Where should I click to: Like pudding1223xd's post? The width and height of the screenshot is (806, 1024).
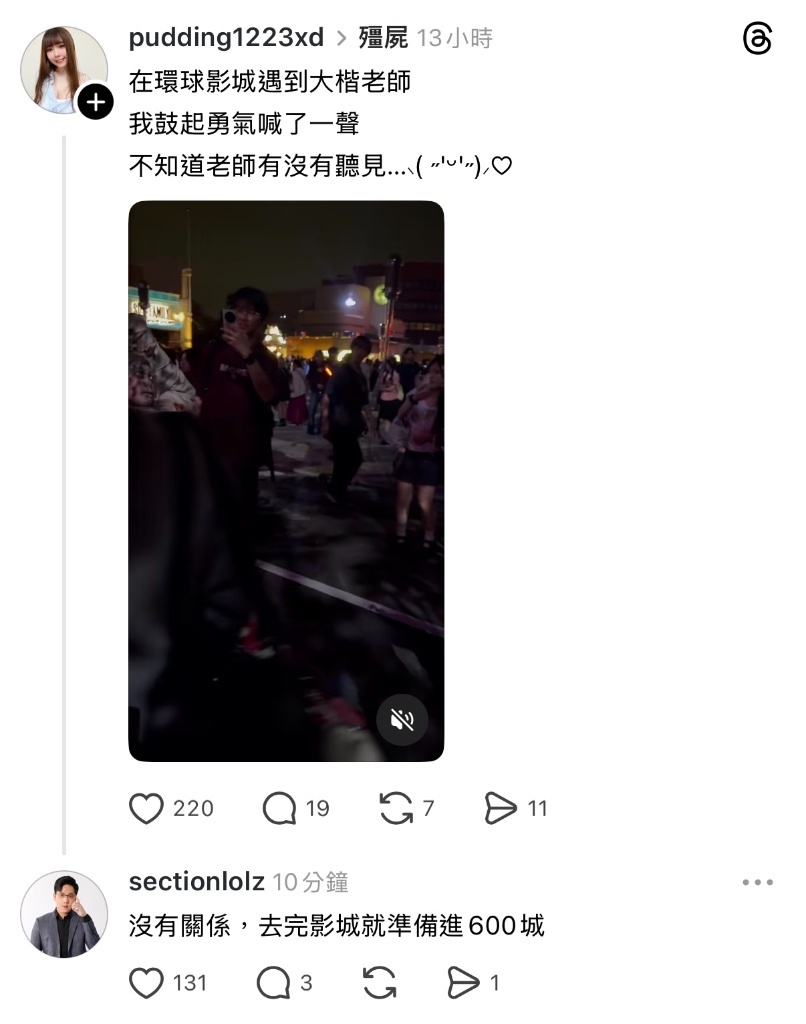[x=147, y=808]
